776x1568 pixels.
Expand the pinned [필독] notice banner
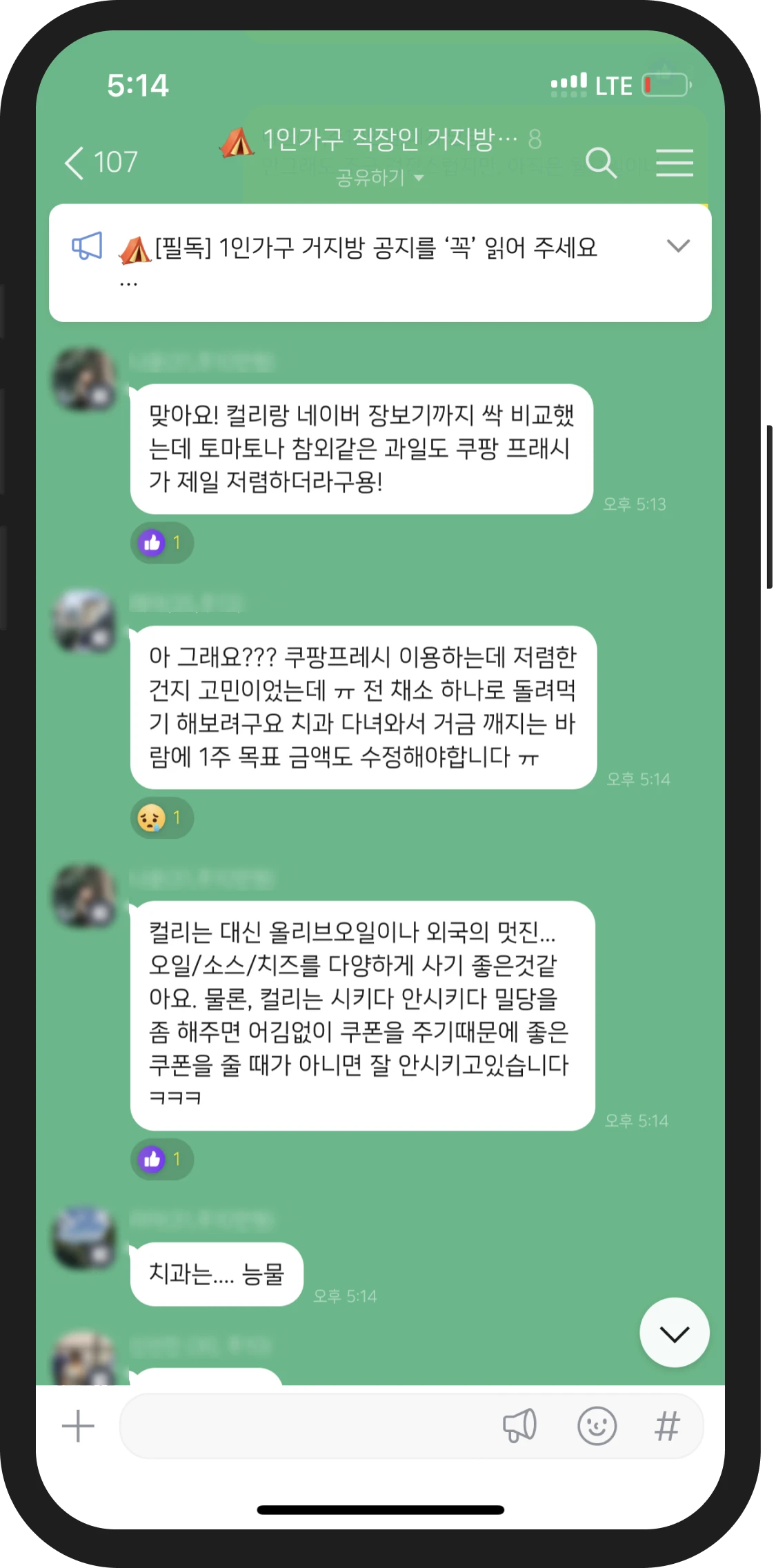pyautogui.click(x=678, y=246)
